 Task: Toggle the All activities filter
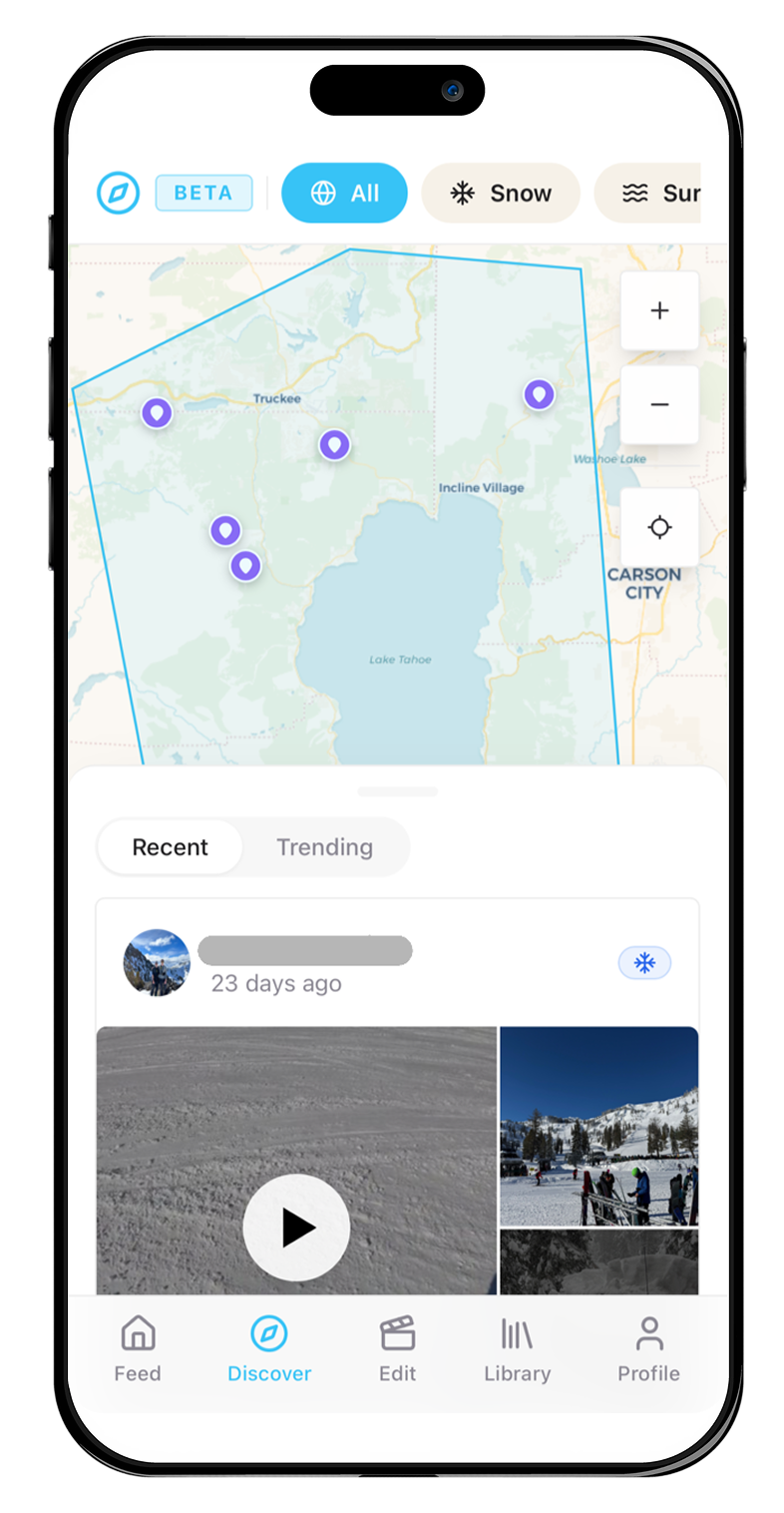tap(344, 192)
